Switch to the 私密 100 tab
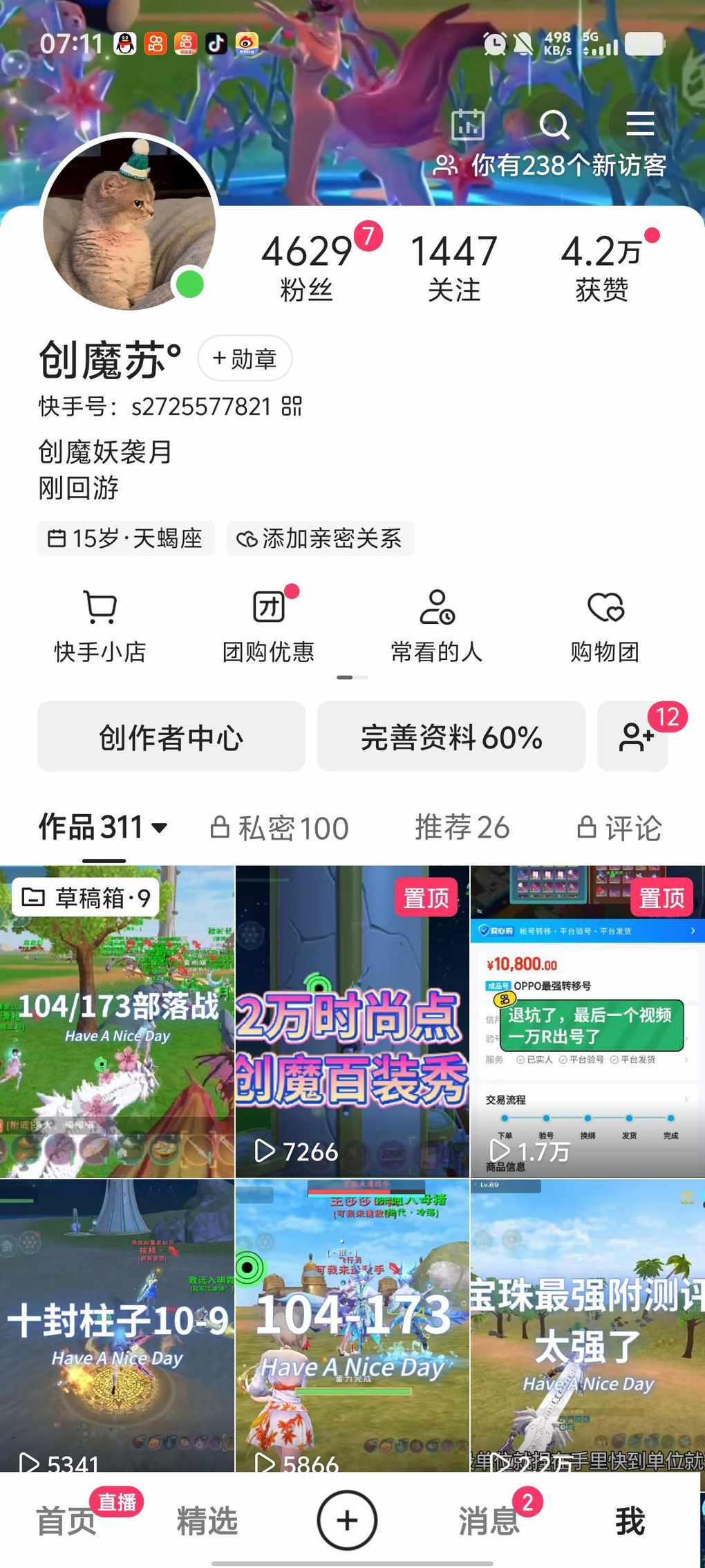Image resolution: width=705 pixels, height=1568 pixels. pyautogui.click(x=280, y=828)
